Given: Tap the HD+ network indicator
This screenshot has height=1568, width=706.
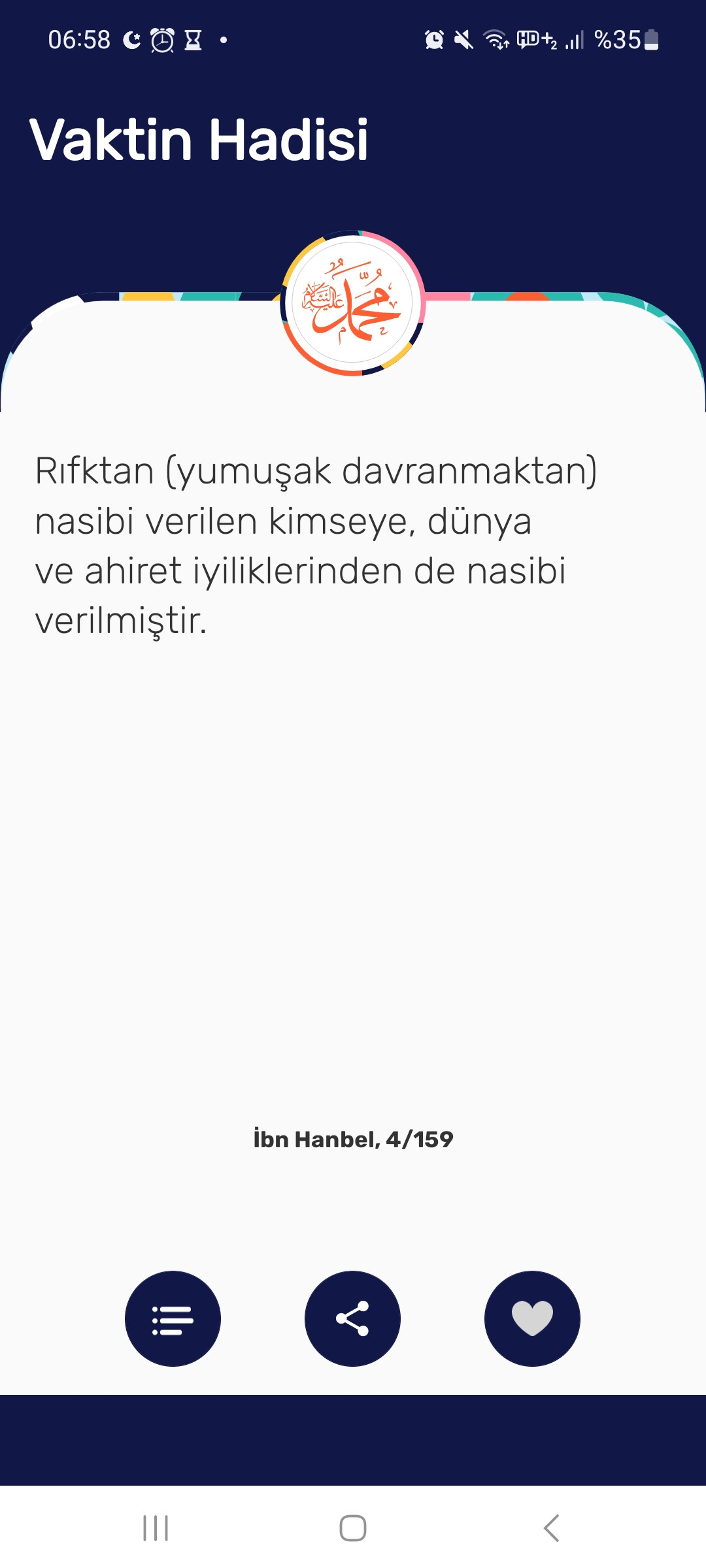Looking at the screenshot, I should point(537,41).
